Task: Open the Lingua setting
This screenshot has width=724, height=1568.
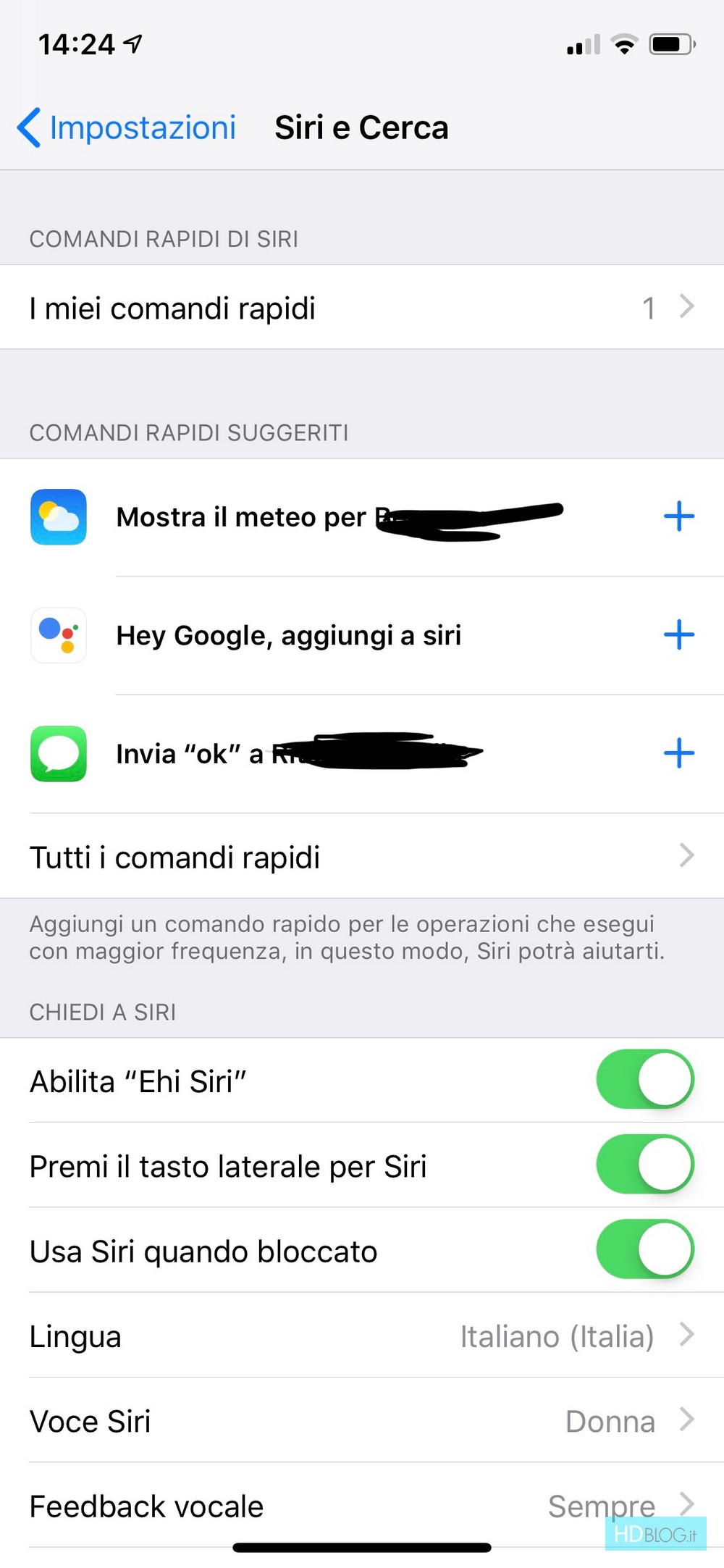Action: (x=362, y=1335)
